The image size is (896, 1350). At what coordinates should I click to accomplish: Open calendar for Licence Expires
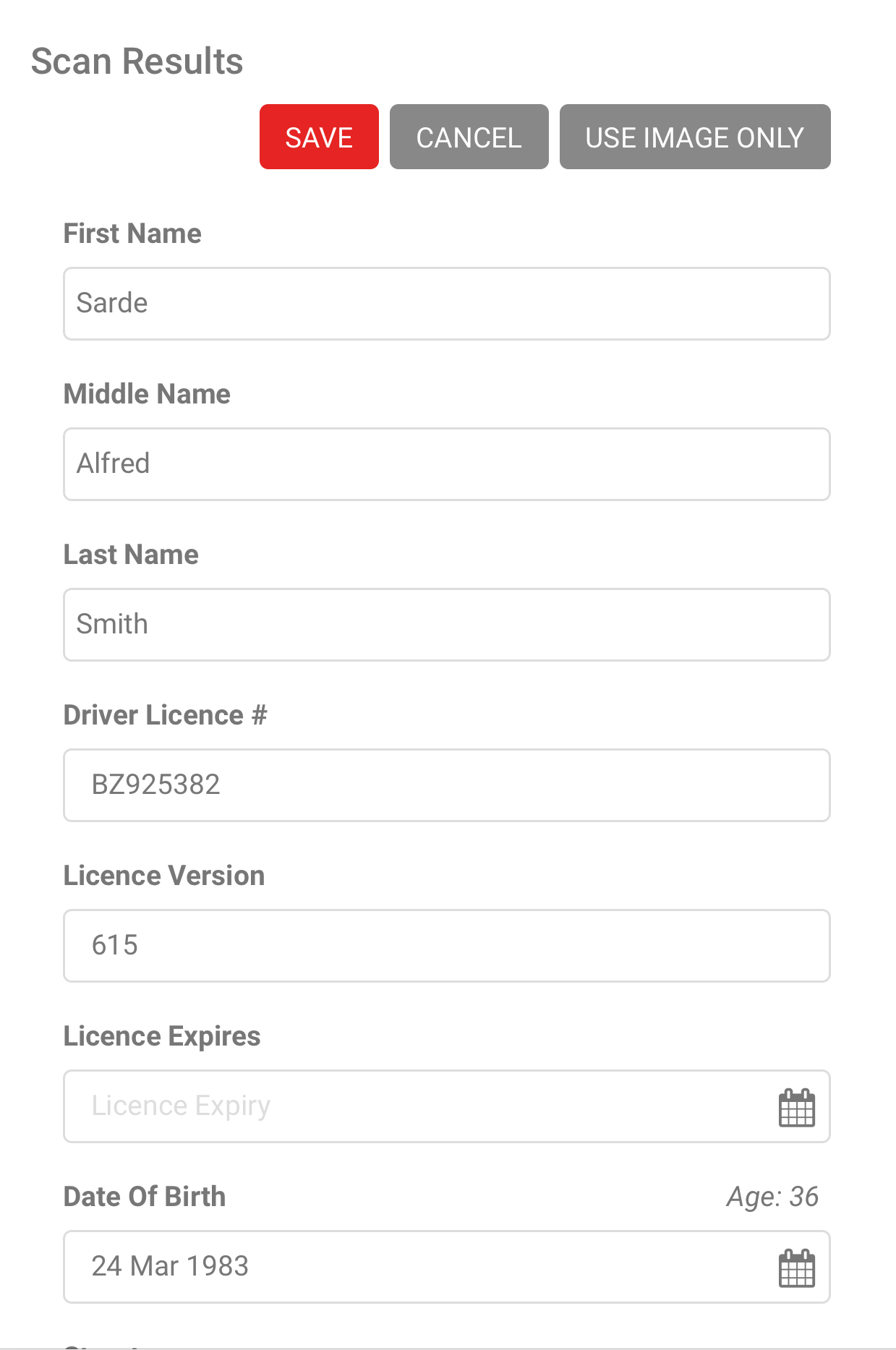[x=797, y=1107]
